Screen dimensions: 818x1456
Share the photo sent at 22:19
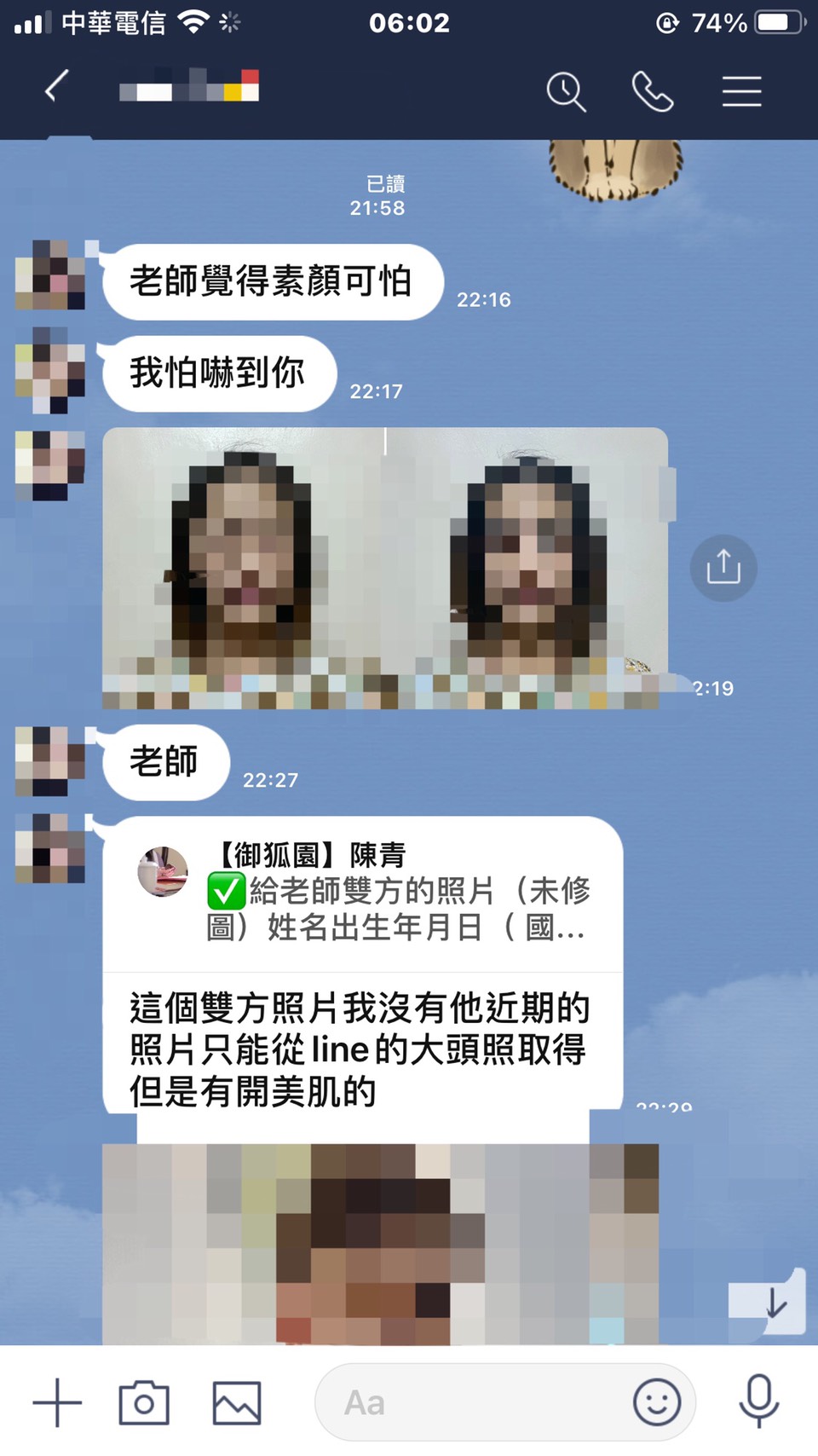pos(723,568)
